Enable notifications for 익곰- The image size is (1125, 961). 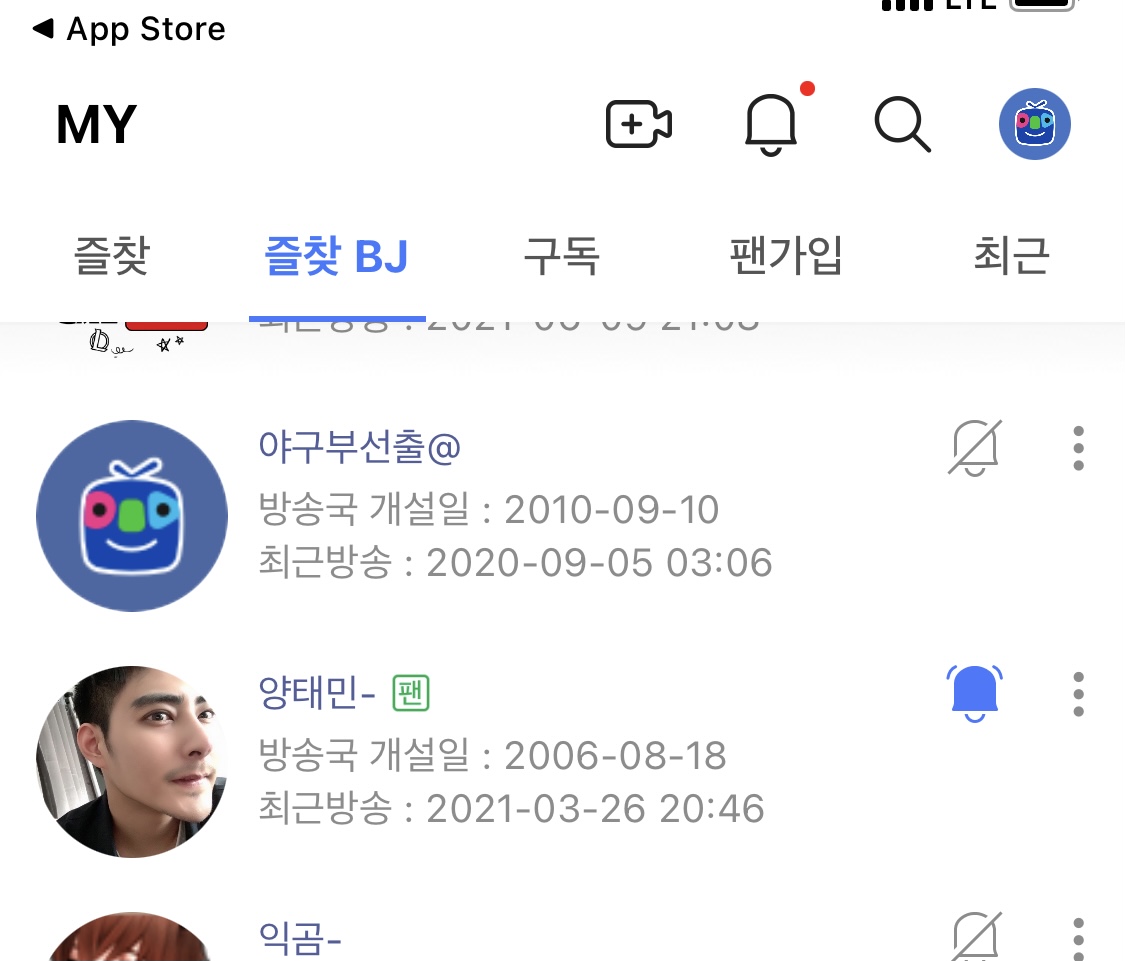tap(974, 938)
